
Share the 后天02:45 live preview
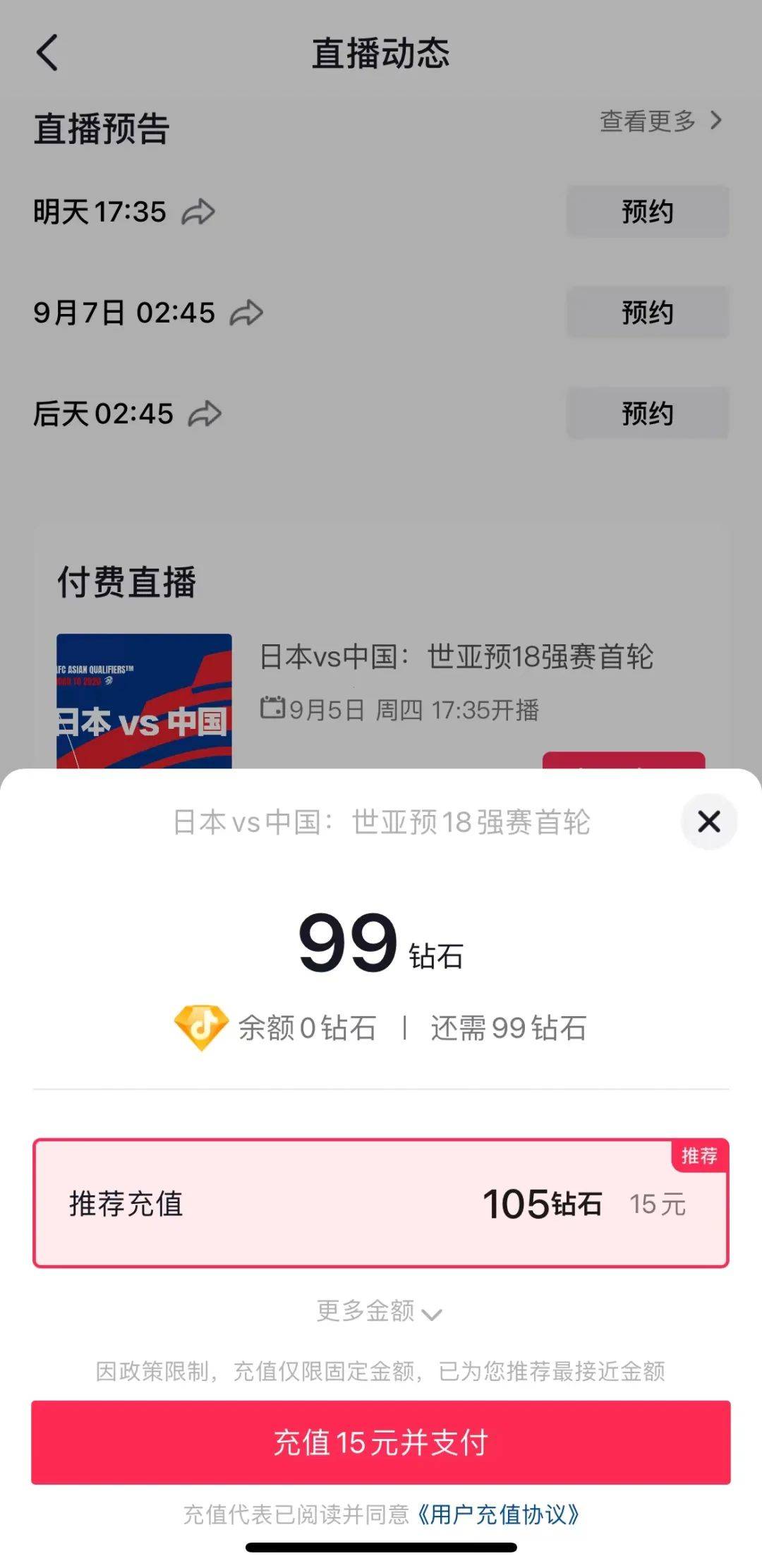point(205,414)
